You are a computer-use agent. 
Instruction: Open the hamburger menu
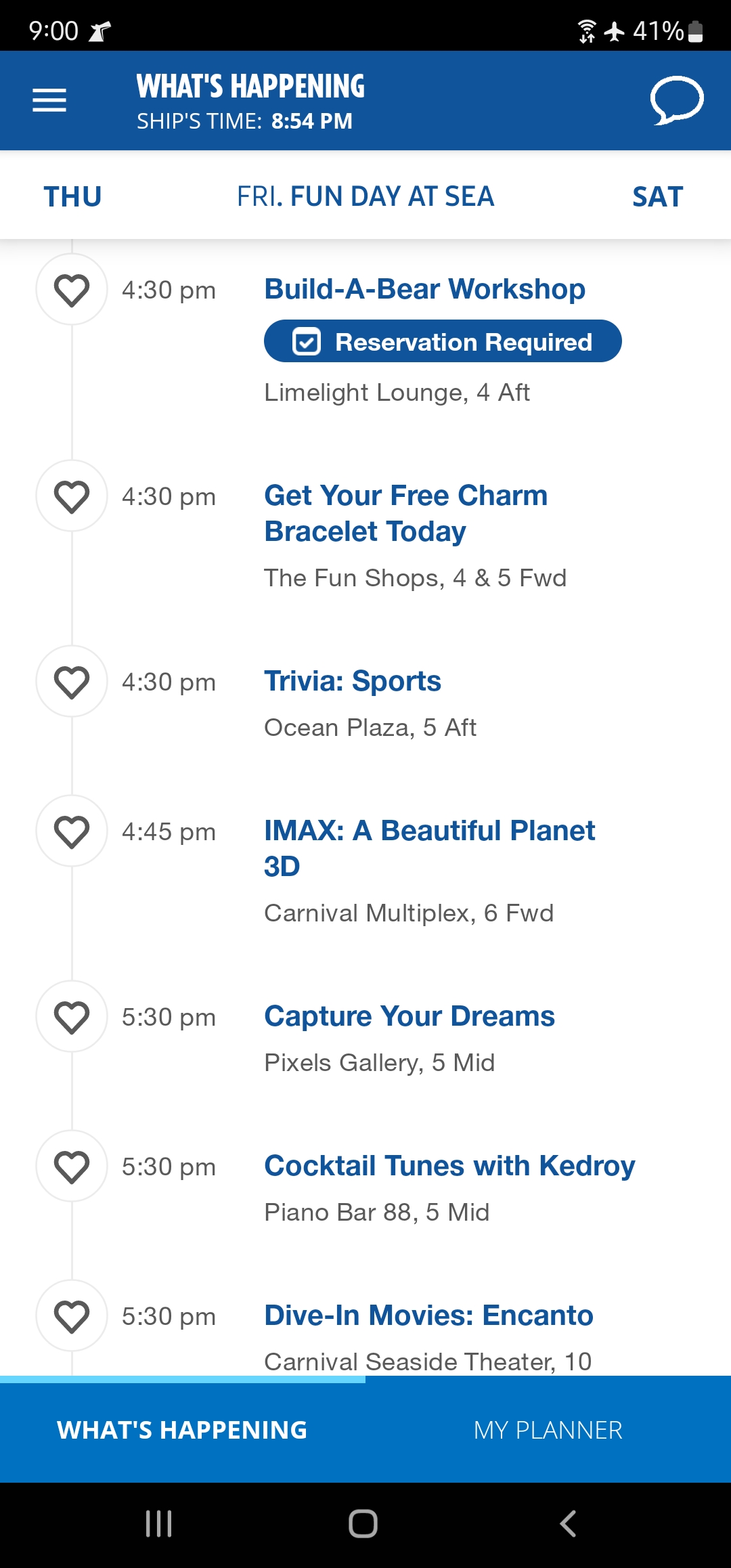coord(49,100)
